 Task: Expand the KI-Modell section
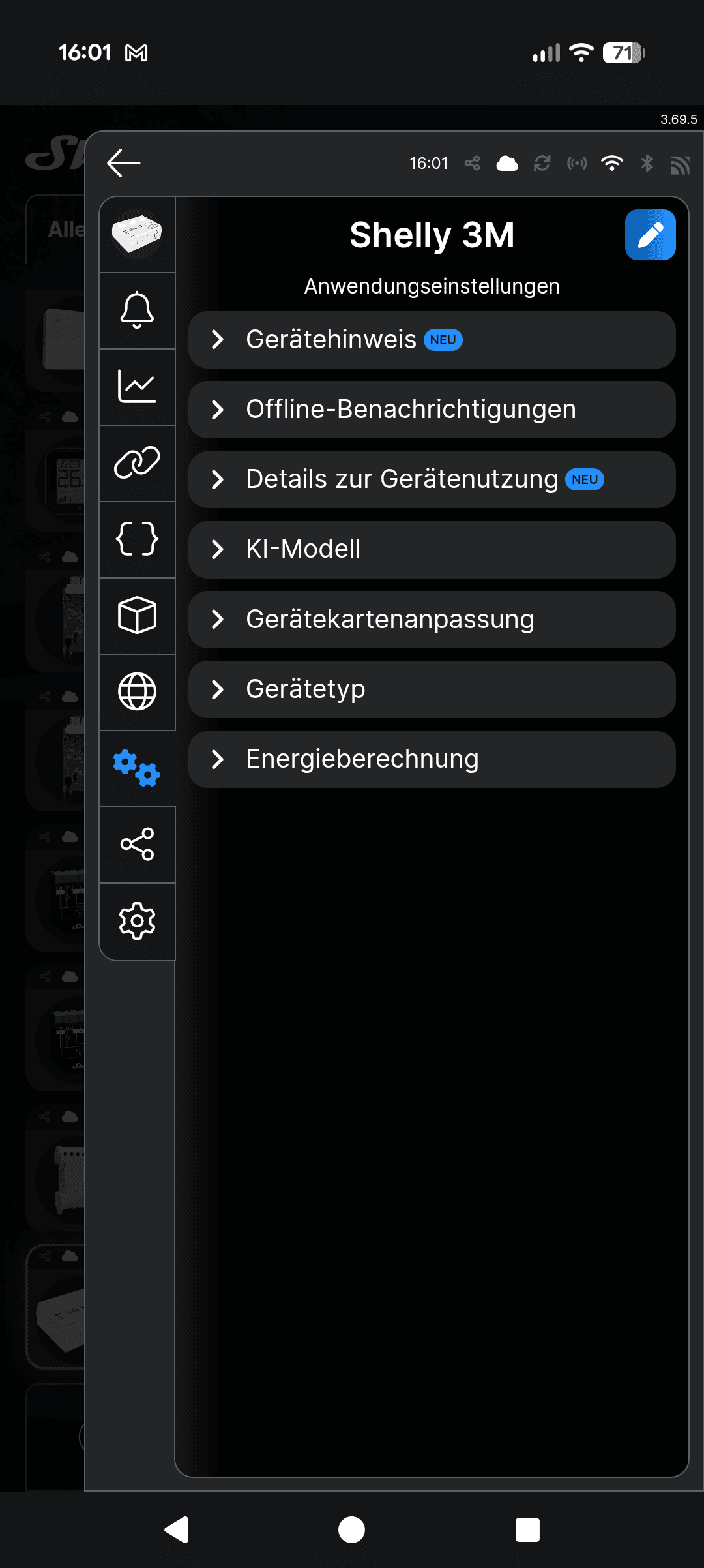pyautogui.click(x=432, y=549)
